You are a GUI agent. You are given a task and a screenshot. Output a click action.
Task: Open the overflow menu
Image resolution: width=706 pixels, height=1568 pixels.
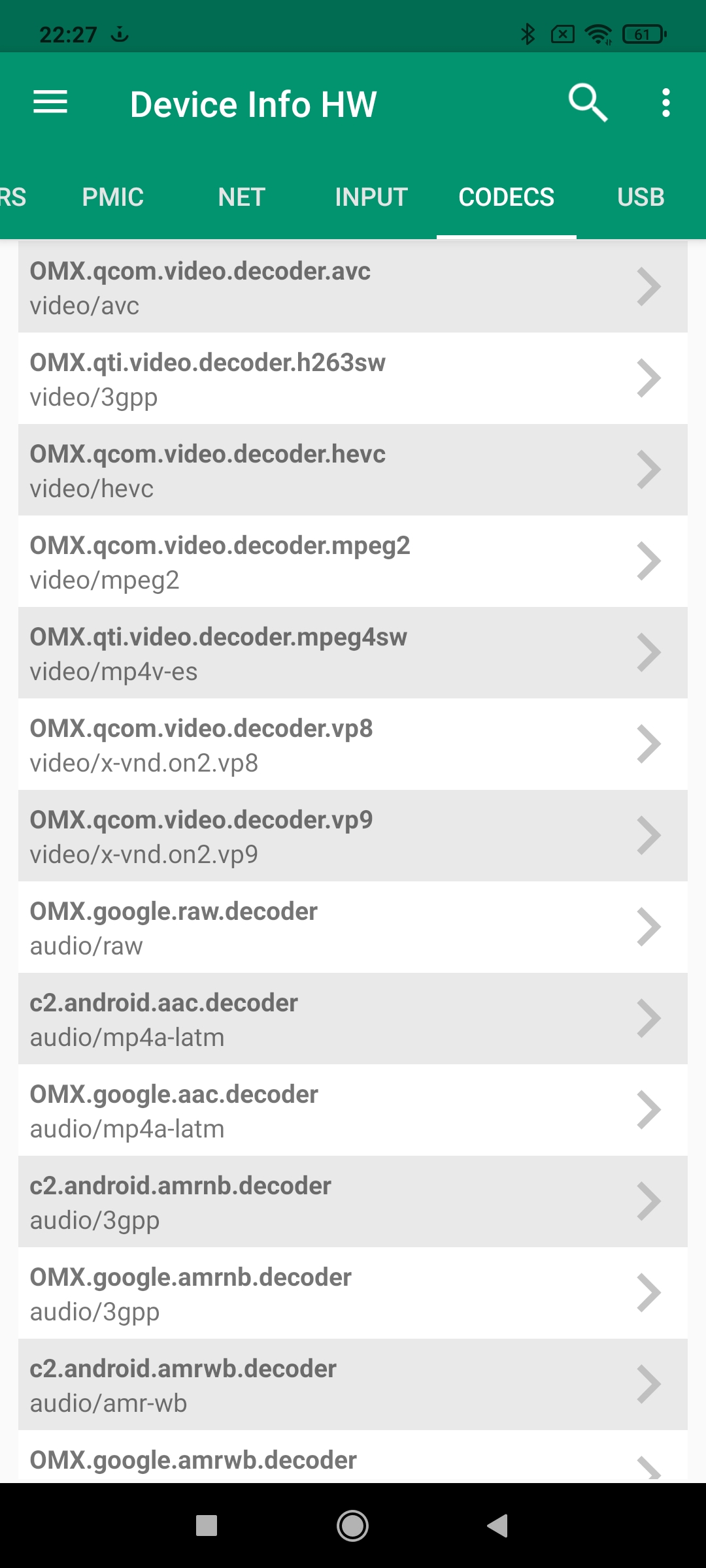(x=665, y=103)
